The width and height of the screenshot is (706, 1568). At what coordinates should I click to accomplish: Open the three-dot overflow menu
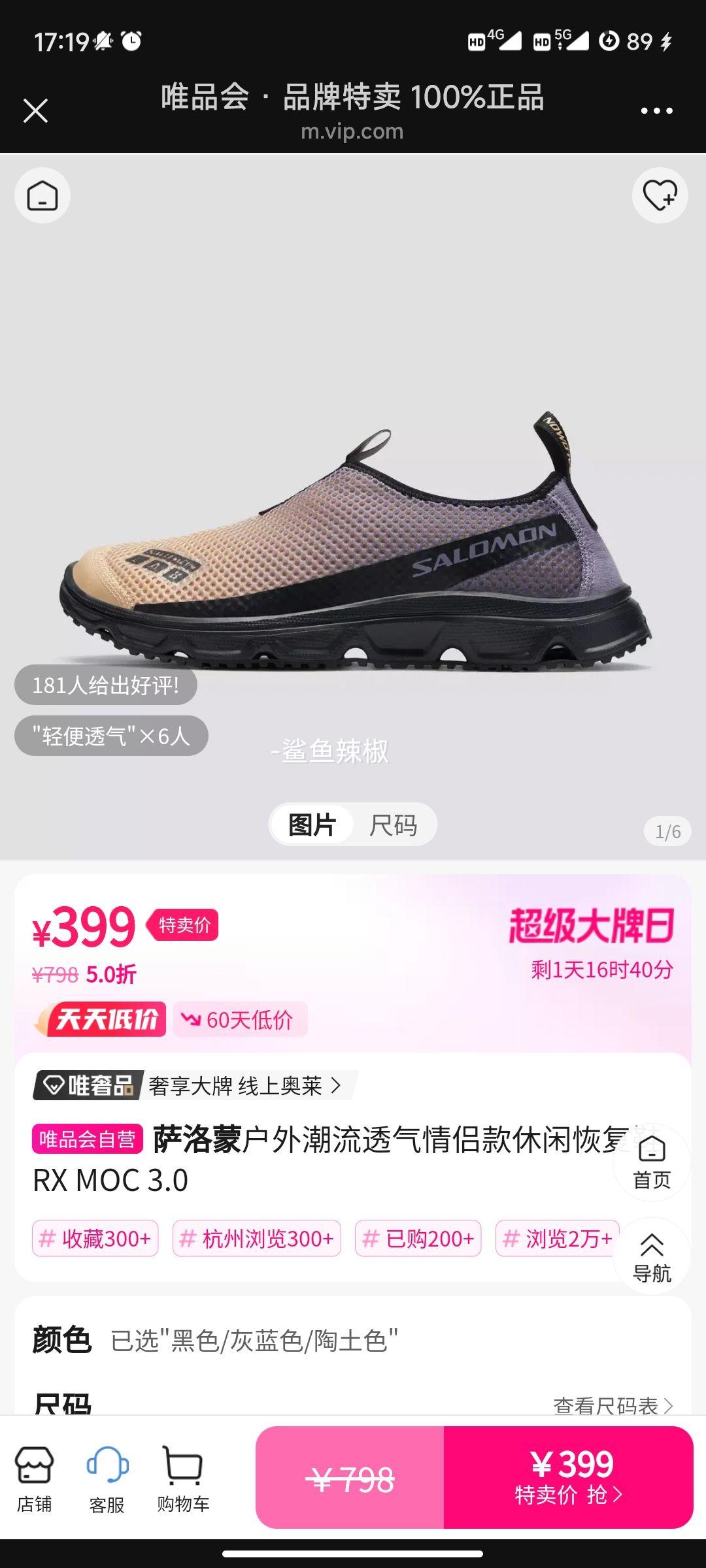click(x=656, y=110)
